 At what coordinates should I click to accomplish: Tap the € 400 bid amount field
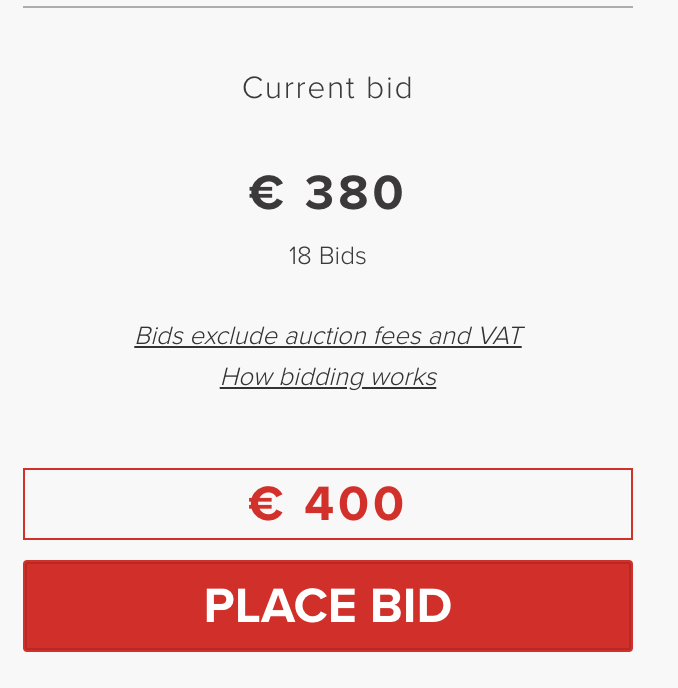coord(328,504)
